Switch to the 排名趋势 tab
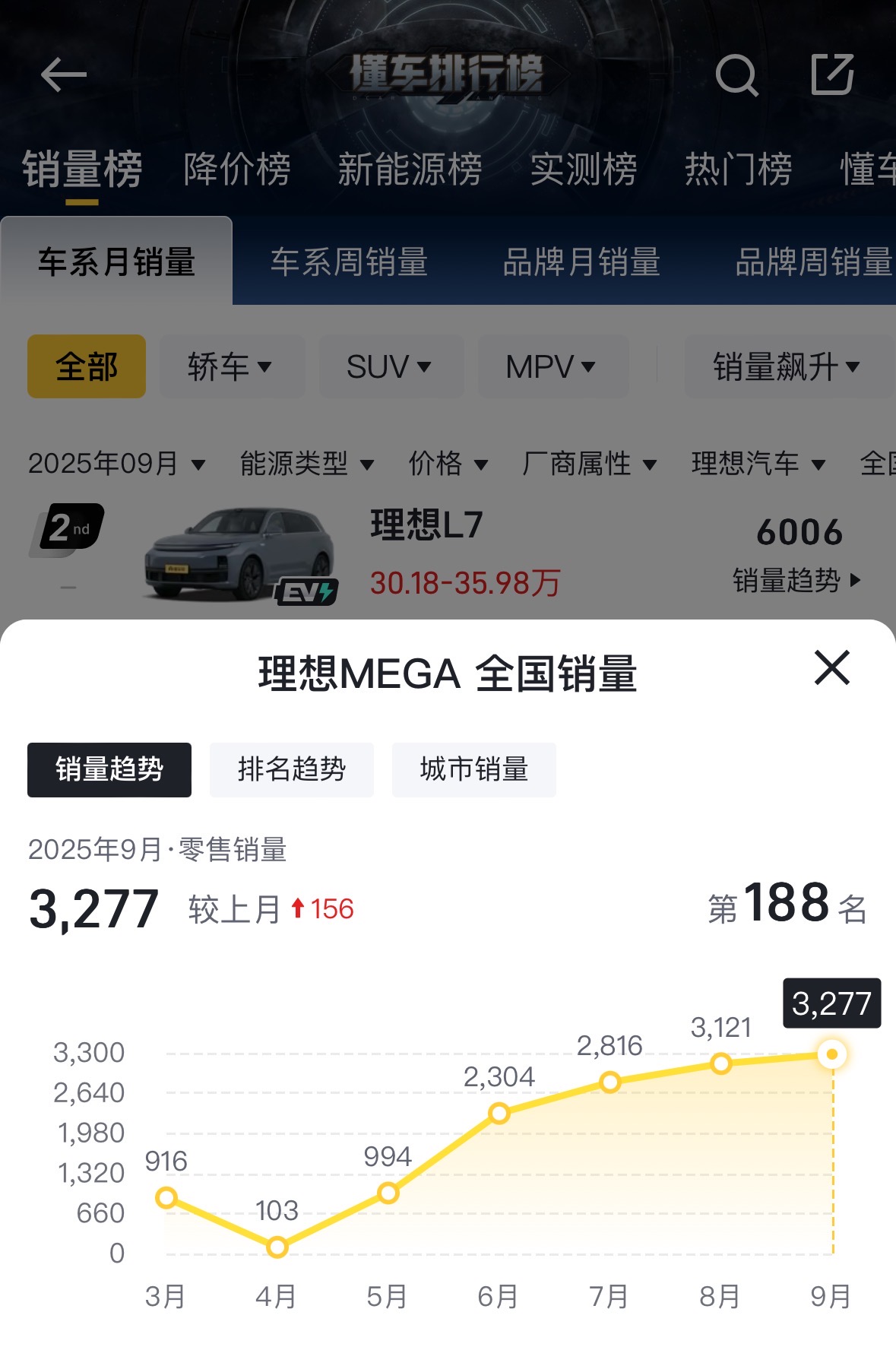 coord(291,769)
